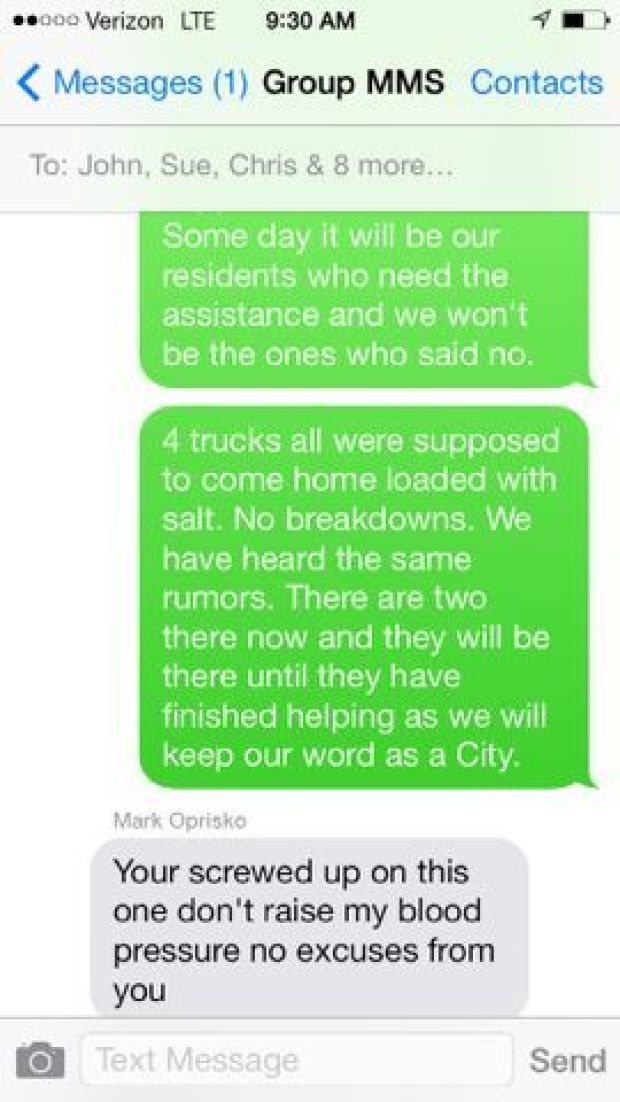Go back to Messages list

131,83
